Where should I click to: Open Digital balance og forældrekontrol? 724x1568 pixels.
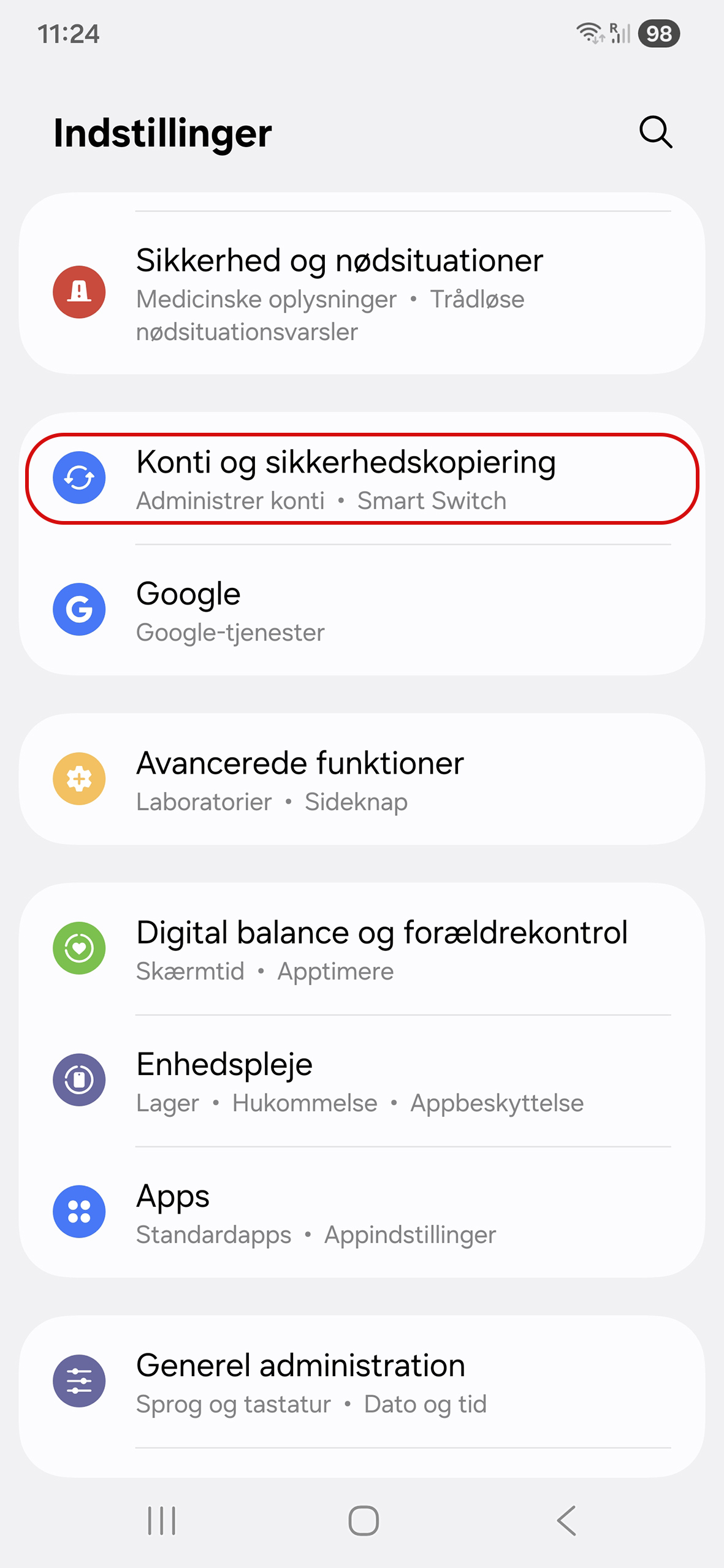(x=362, y=949)
